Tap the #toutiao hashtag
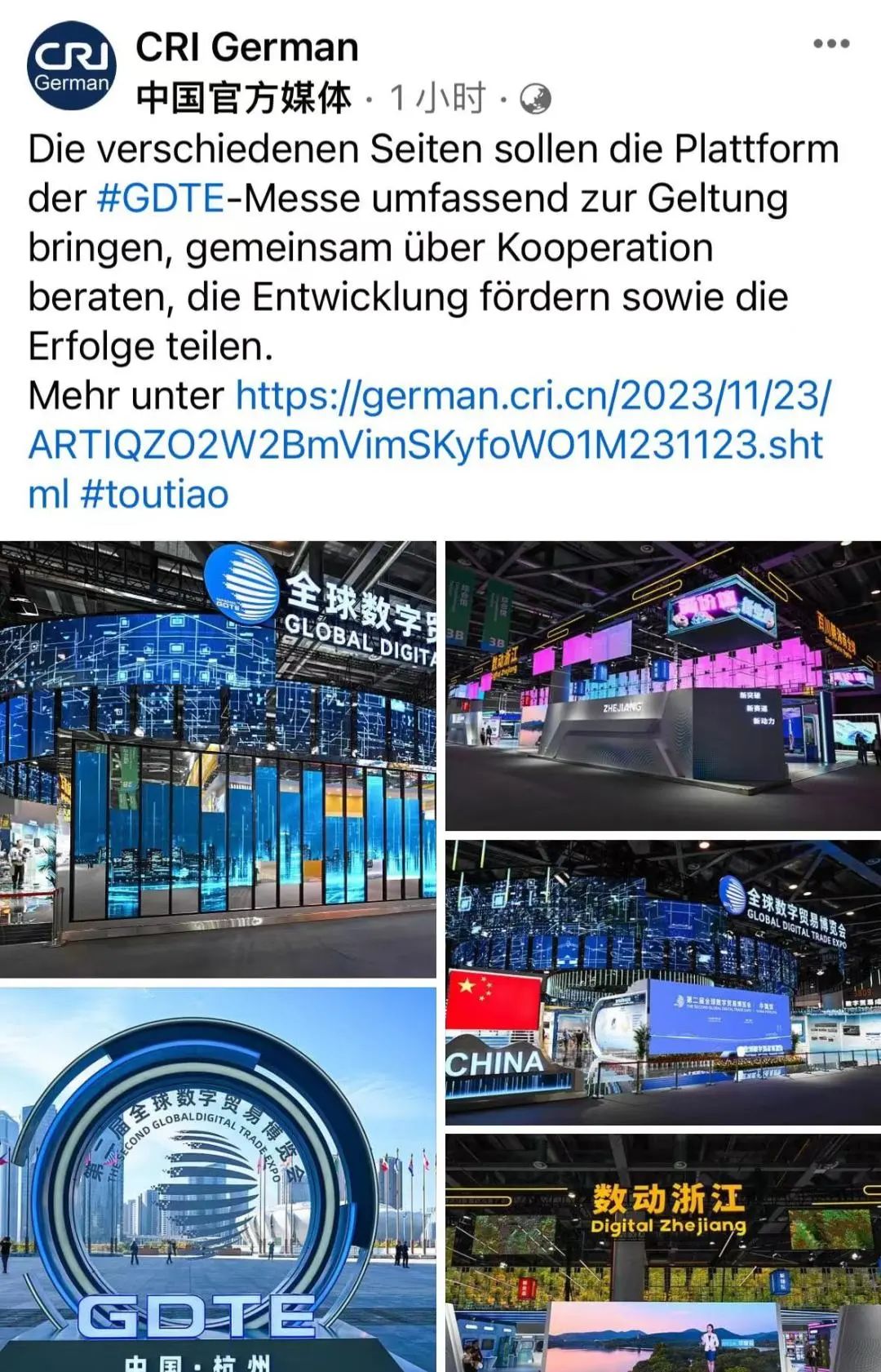881x1372 pixels. click(155, 495)
